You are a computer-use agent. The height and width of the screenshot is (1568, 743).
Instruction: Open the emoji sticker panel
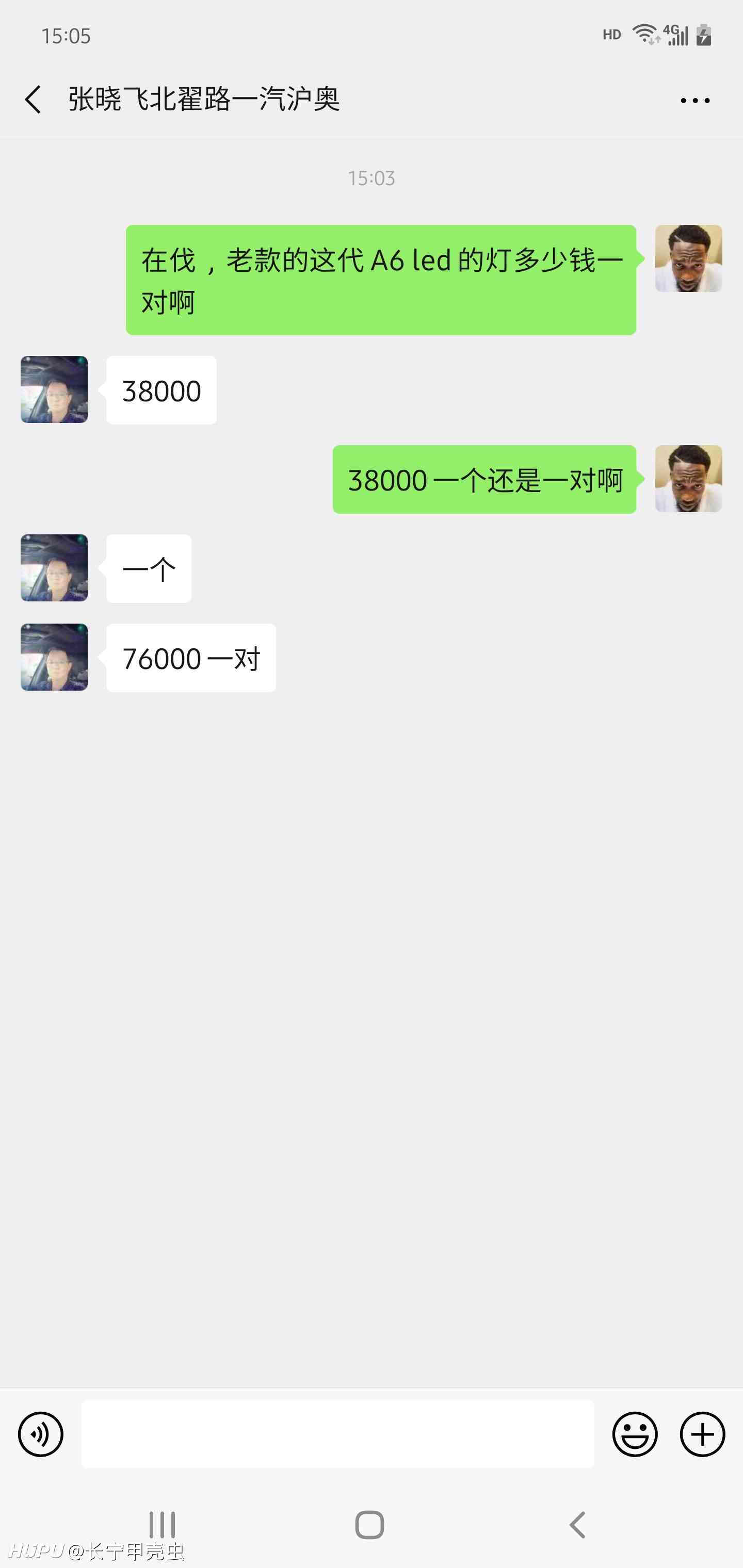tap(635, 1434)
